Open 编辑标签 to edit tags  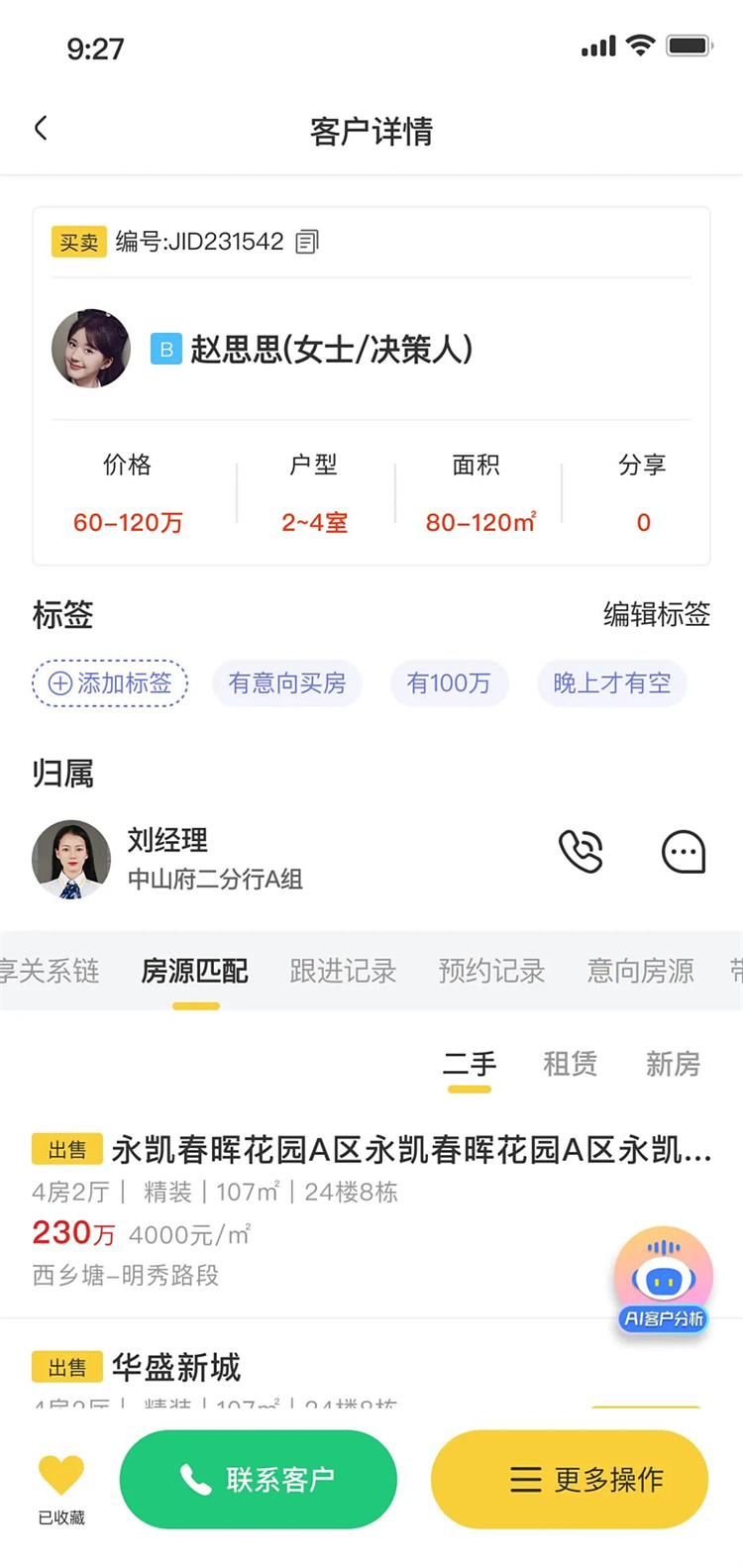(x=657, y=615)
